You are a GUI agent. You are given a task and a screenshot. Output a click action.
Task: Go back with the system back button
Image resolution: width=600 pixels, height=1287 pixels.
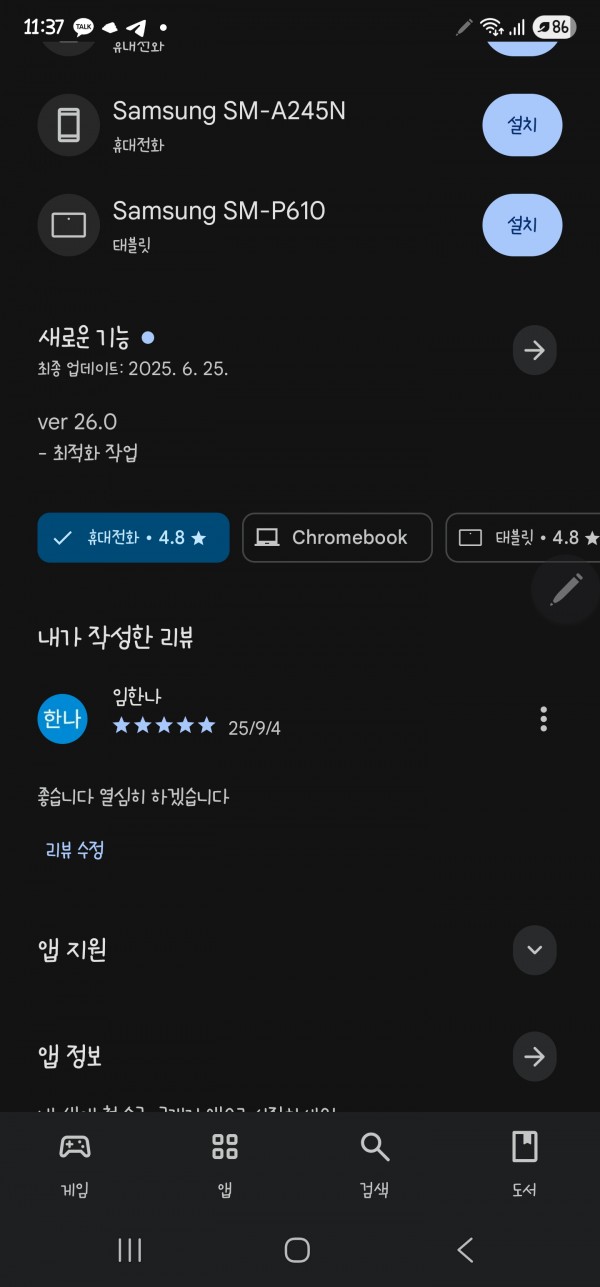pos(465,1250)
